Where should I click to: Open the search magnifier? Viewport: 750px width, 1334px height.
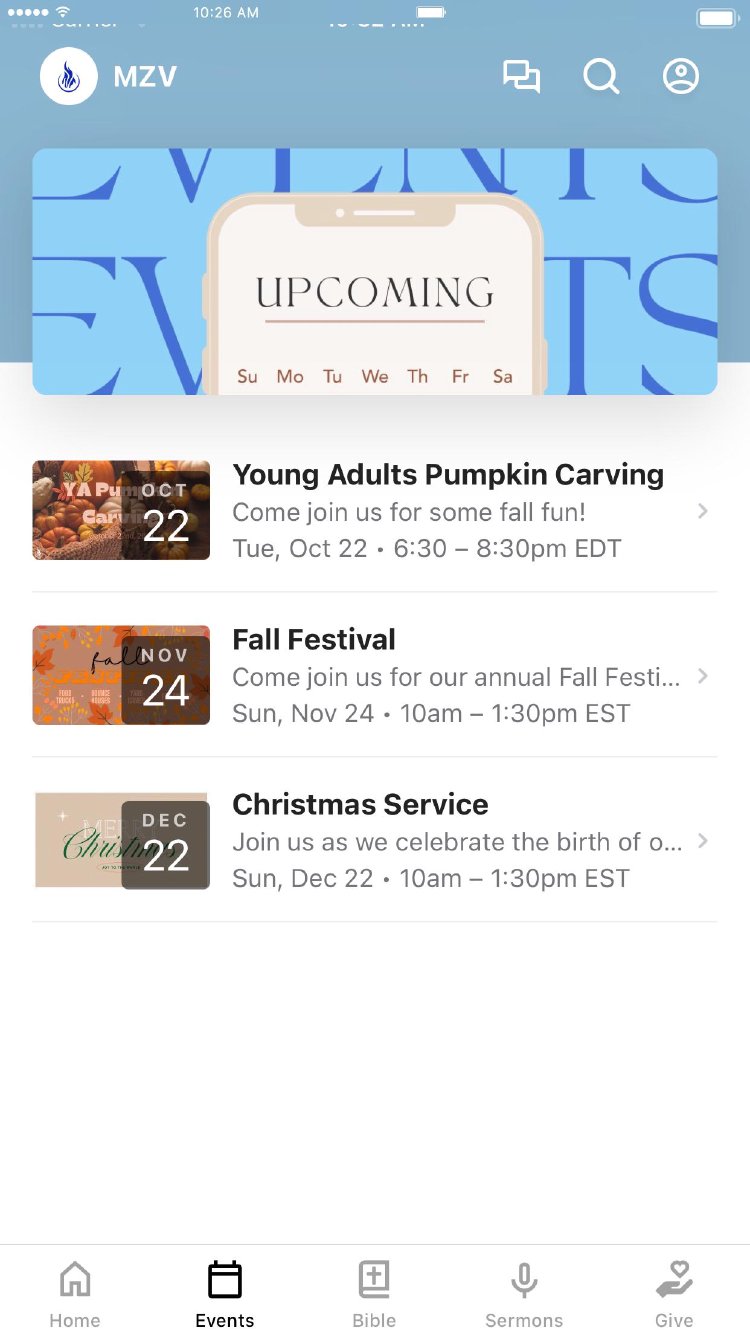tap(601, 77)
